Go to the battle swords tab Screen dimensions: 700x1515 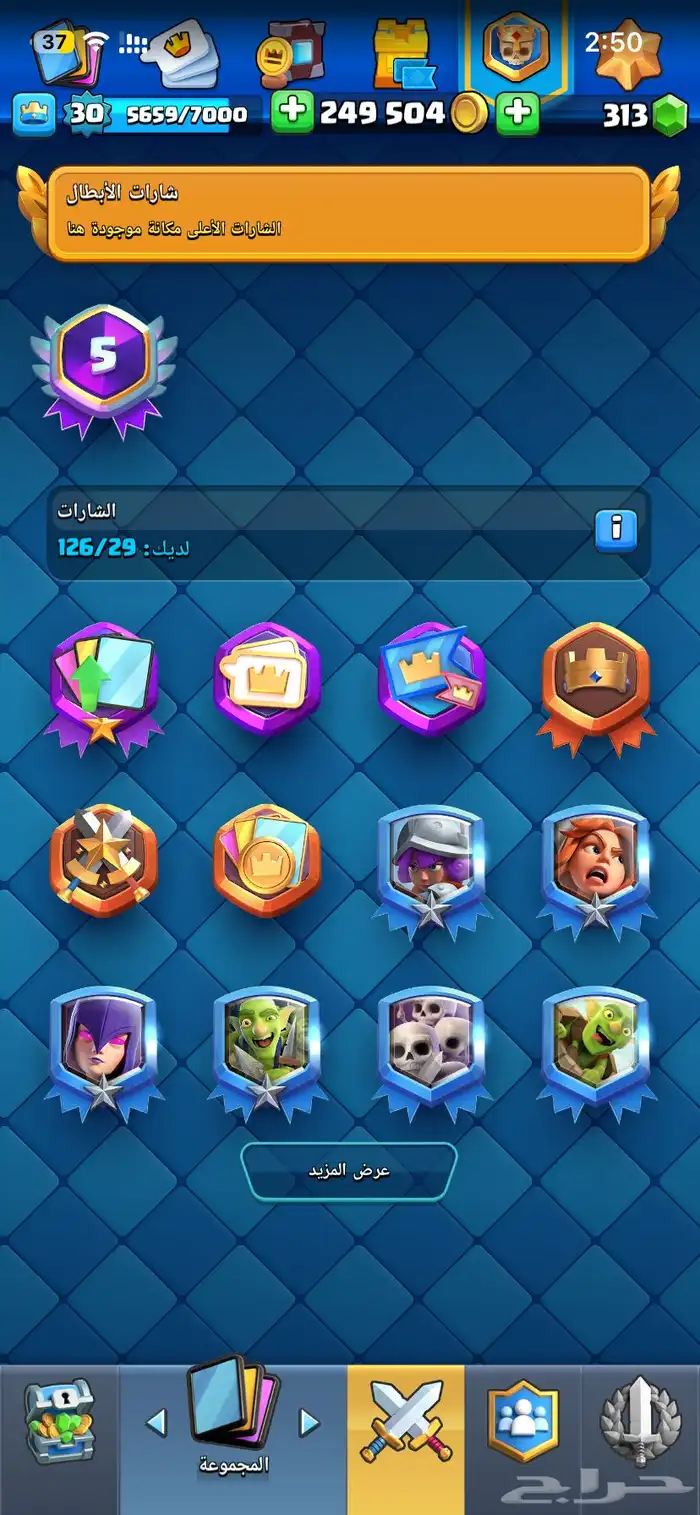point(406,1420)
